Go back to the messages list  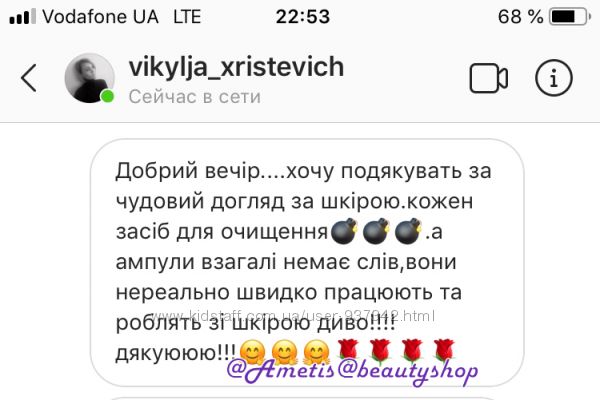click(29, 79)
